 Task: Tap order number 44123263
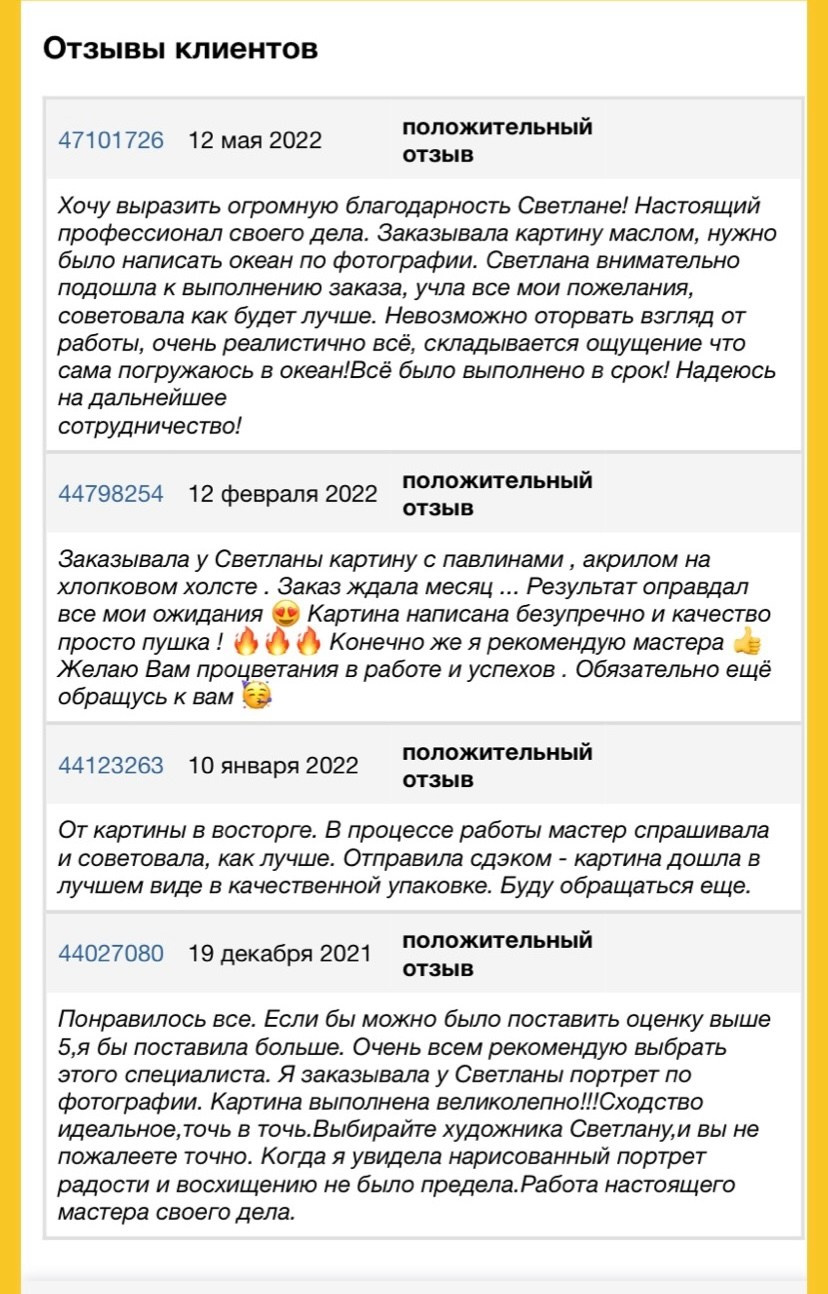111,766
